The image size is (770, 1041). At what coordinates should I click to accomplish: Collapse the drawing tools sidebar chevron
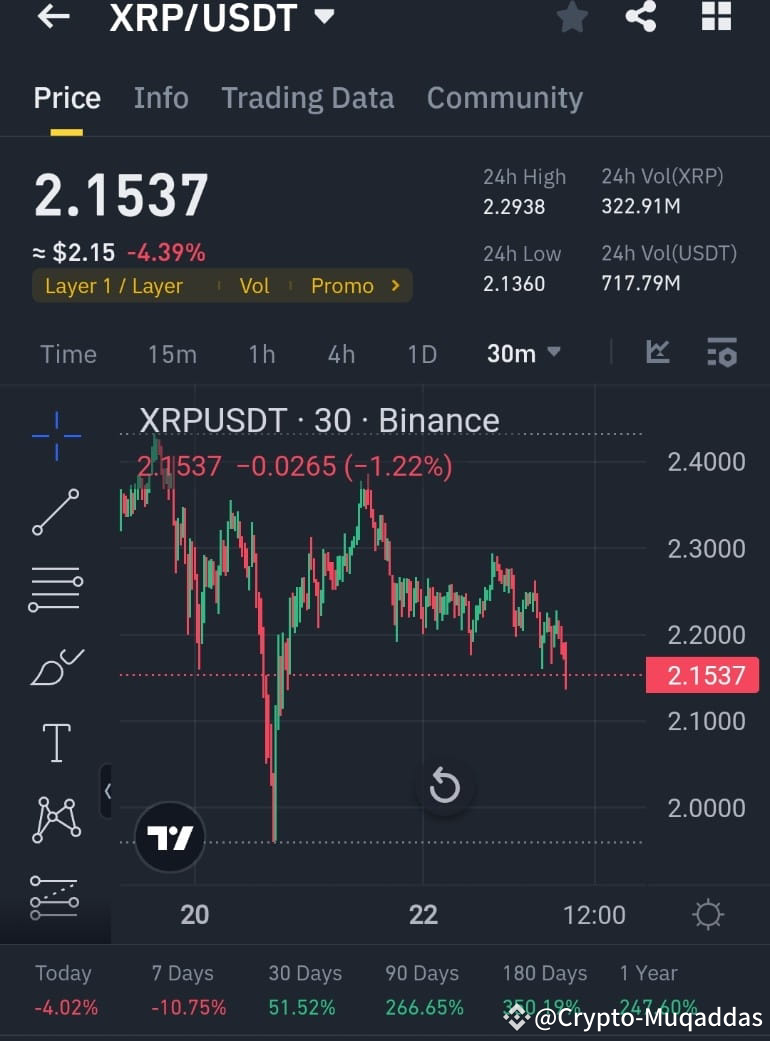pos(108,790)
